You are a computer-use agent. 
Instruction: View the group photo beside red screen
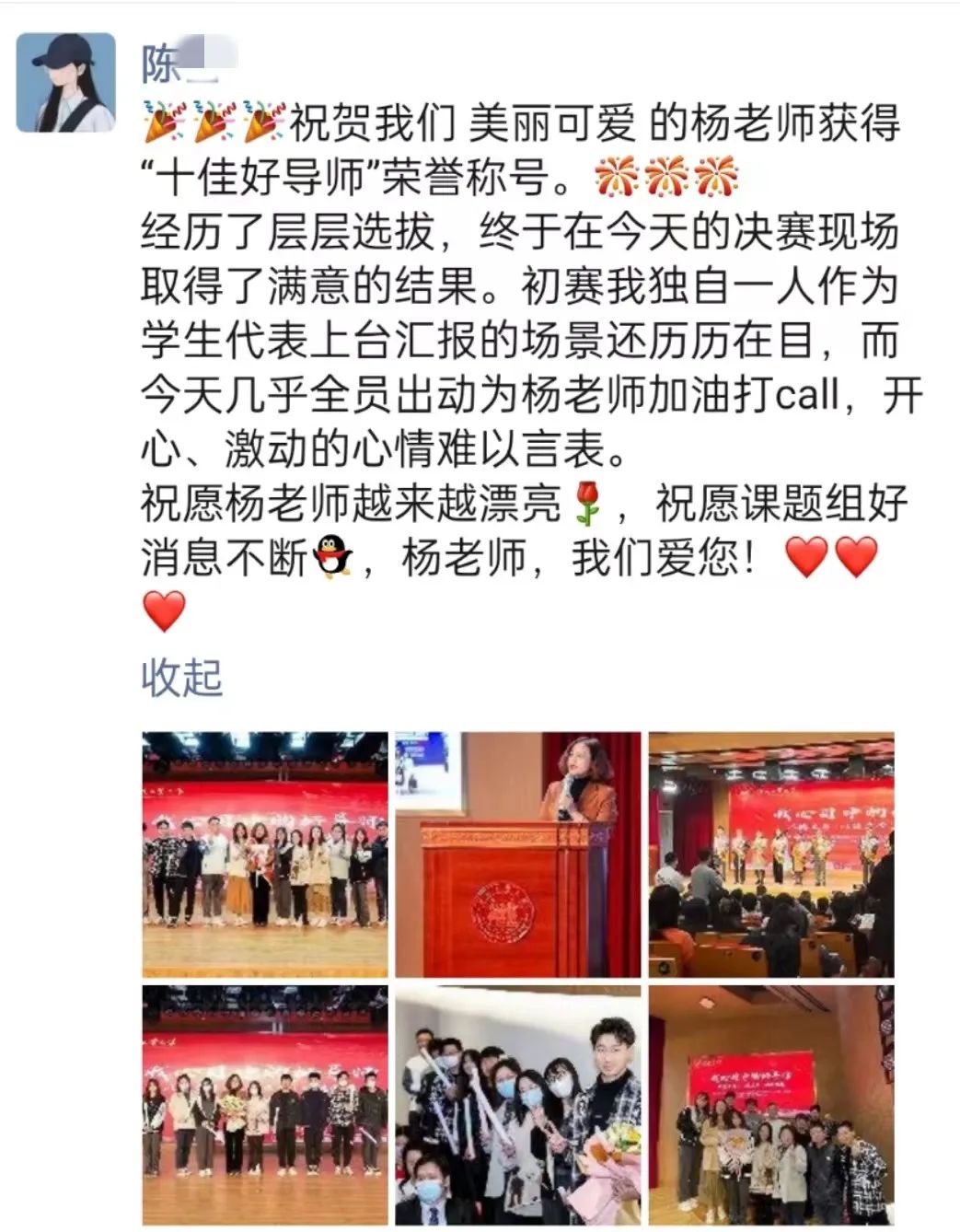coord(771,1106)
